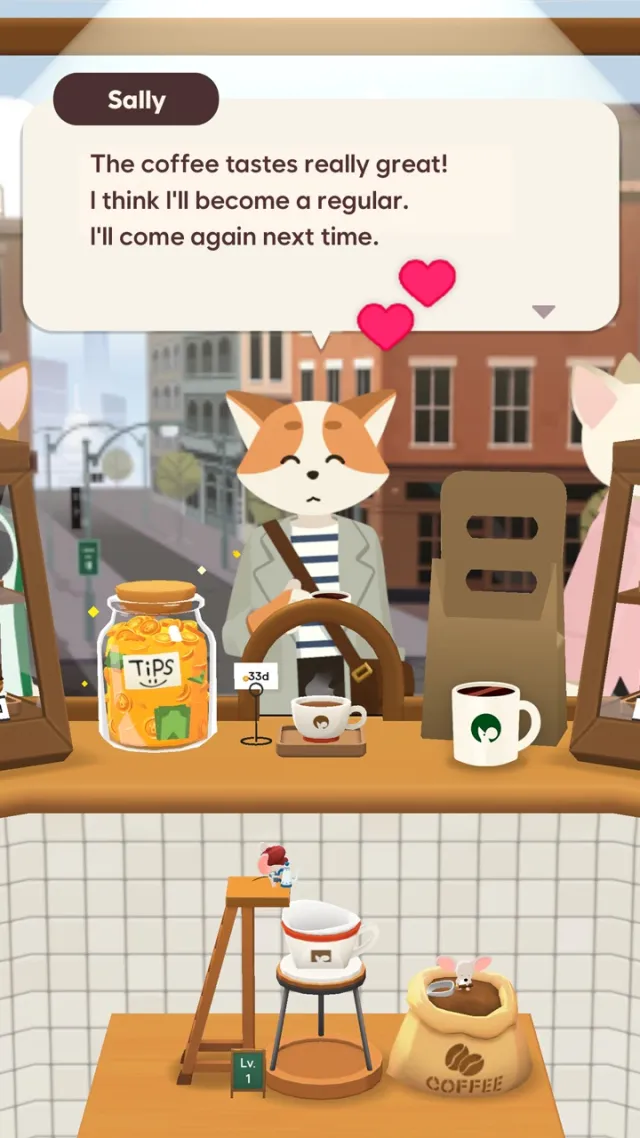The width and height of the screenshot is (640, 1138).
Task: Open the Lv. 1 upgrade sign
Action: click(247, 1072)
